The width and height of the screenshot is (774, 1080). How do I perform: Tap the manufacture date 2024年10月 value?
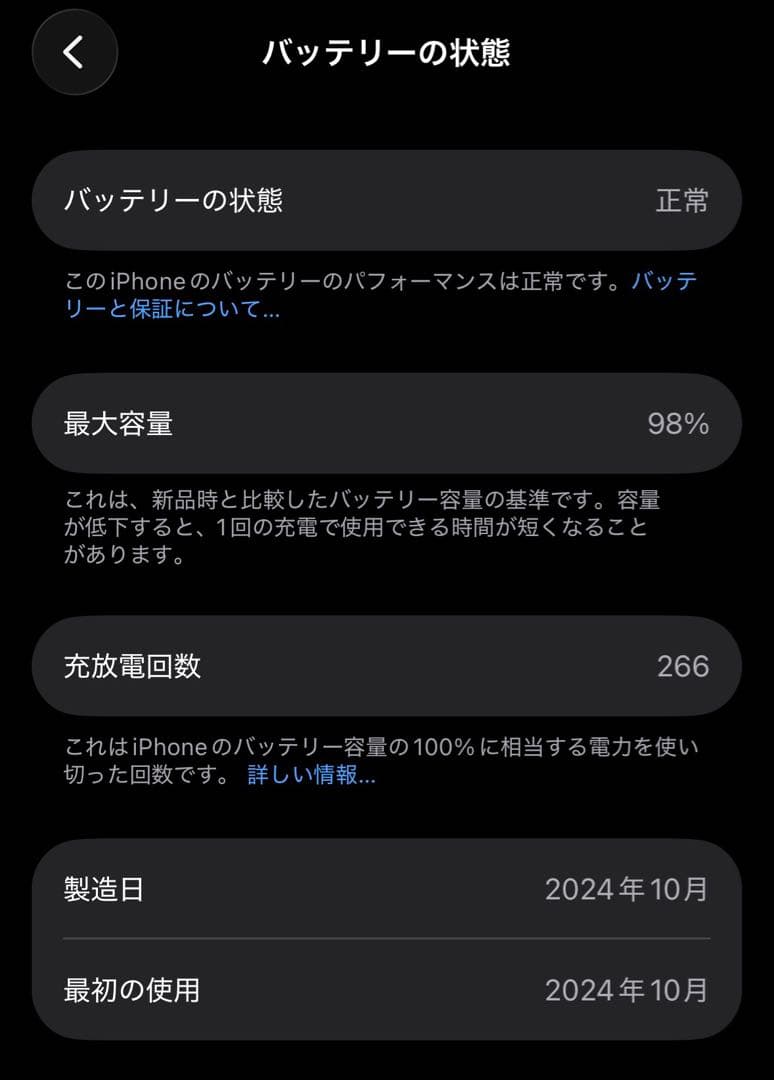pyautogui.click(x=627, y=890)
